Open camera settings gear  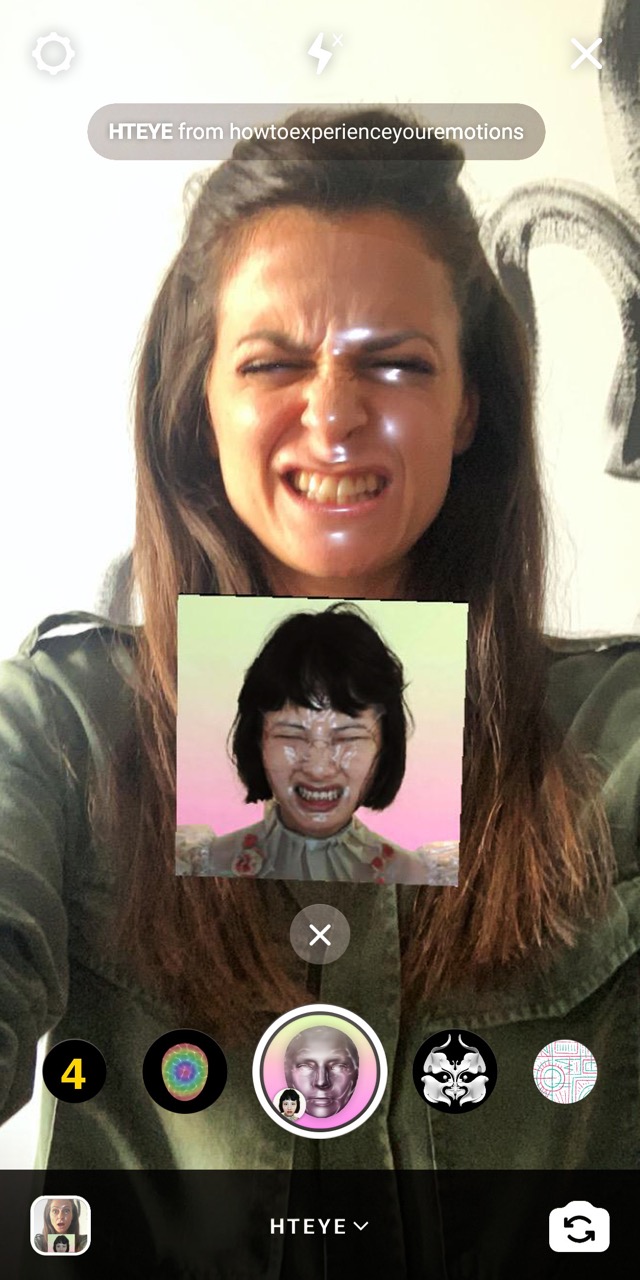(x=53, y=54)
